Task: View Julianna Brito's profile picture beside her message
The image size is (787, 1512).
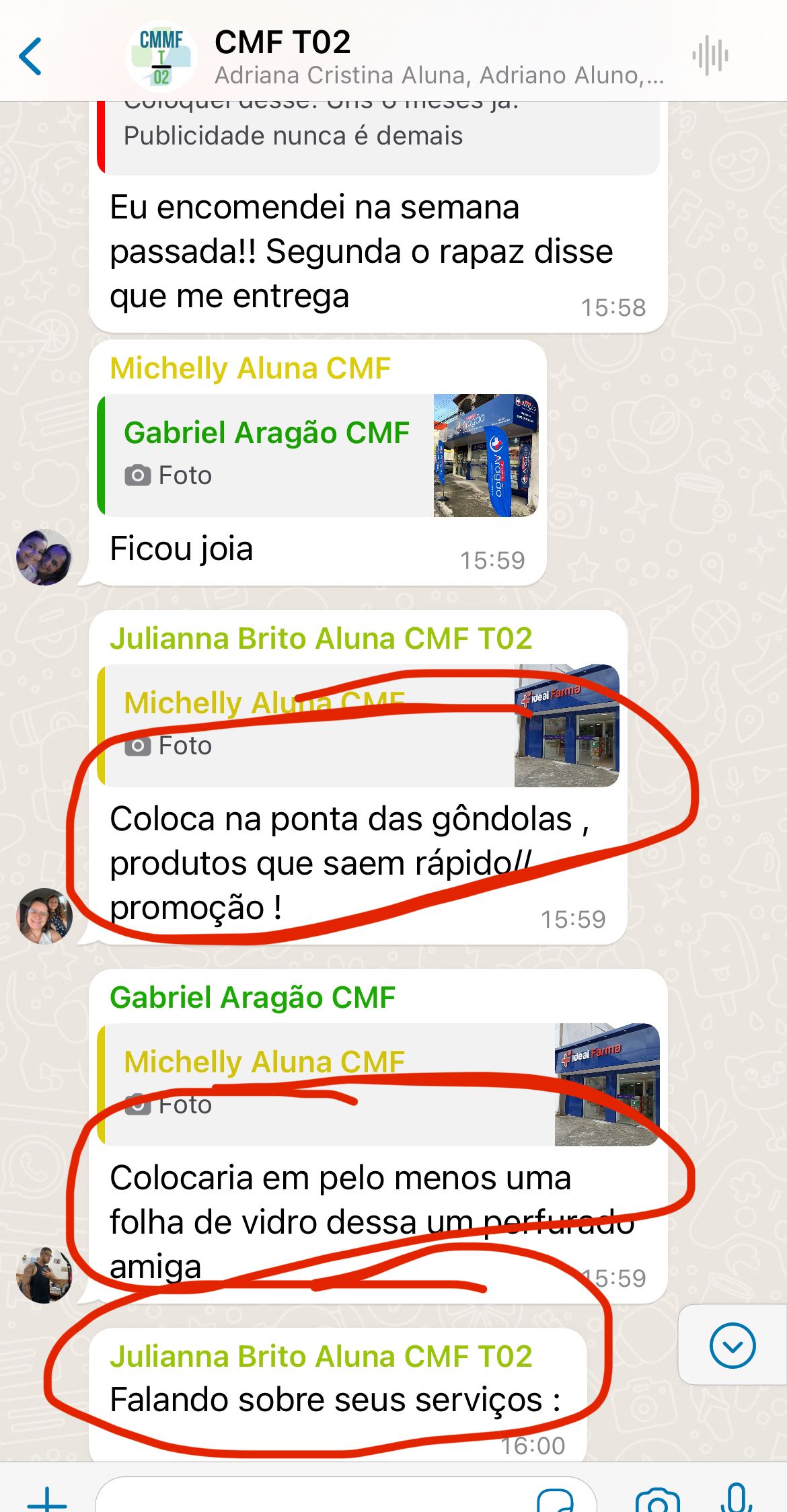Action: click(44, 916)
